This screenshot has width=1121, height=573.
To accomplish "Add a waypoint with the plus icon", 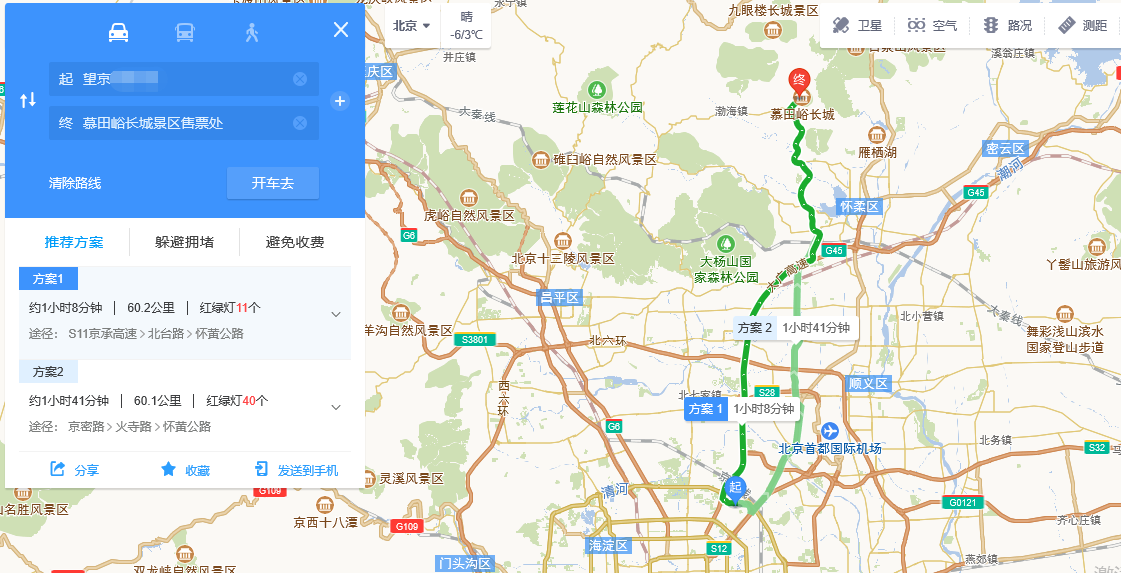I will coord(339,101).
